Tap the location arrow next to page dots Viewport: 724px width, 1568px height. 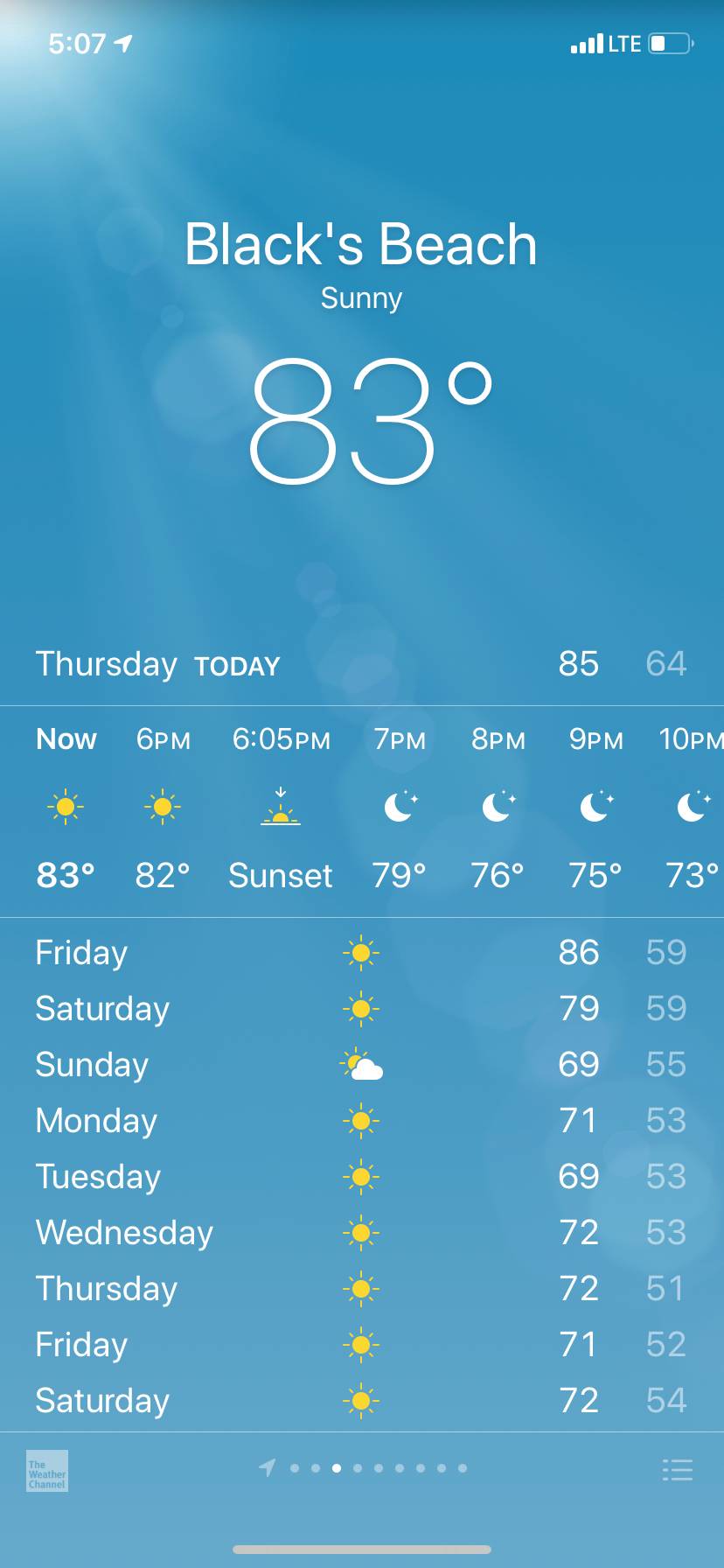[269, 1468]
